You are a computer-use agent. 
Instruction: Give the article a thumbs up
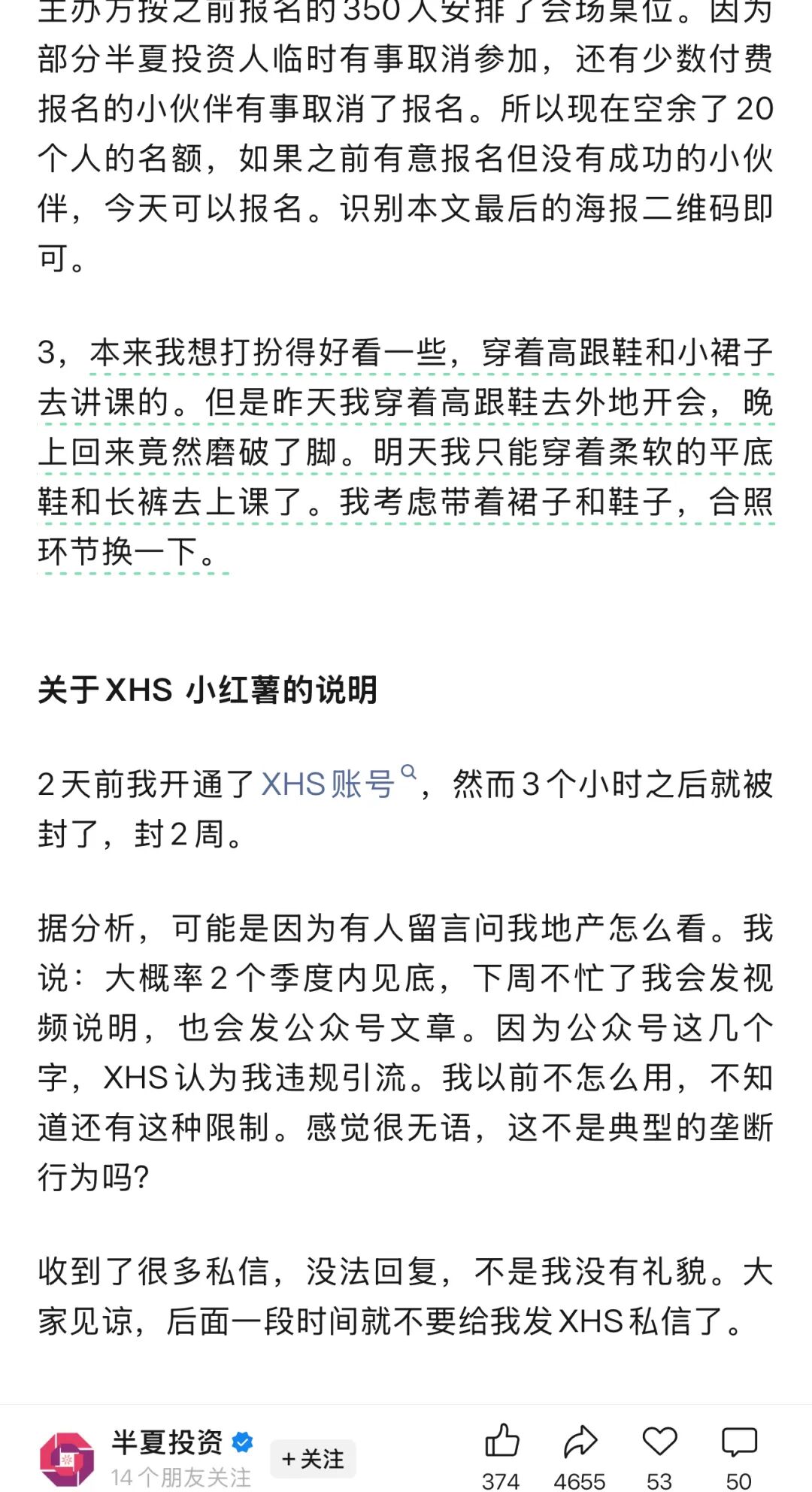tap(501, 1442)
